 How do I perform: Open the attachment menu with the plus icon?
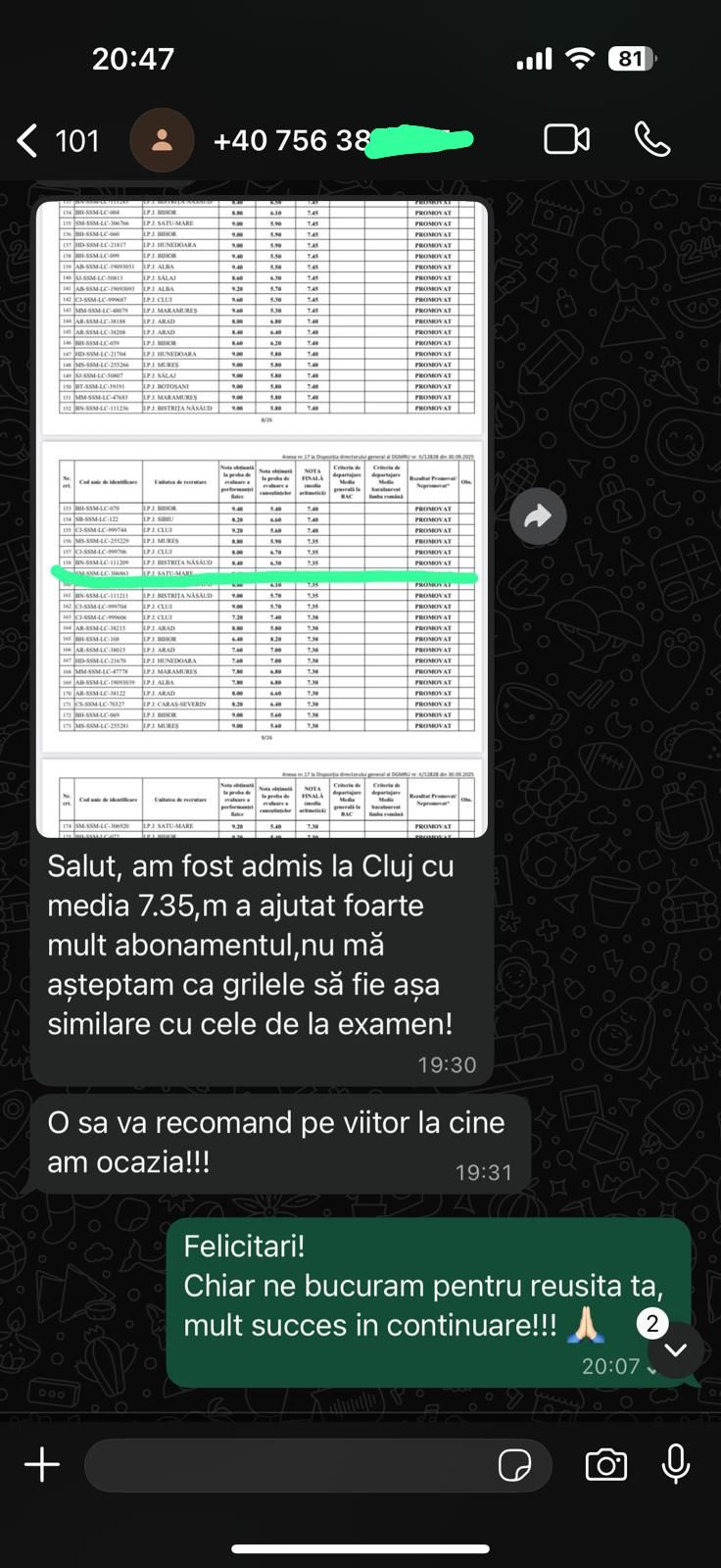pyautogui.click(x=41, y=1464)
